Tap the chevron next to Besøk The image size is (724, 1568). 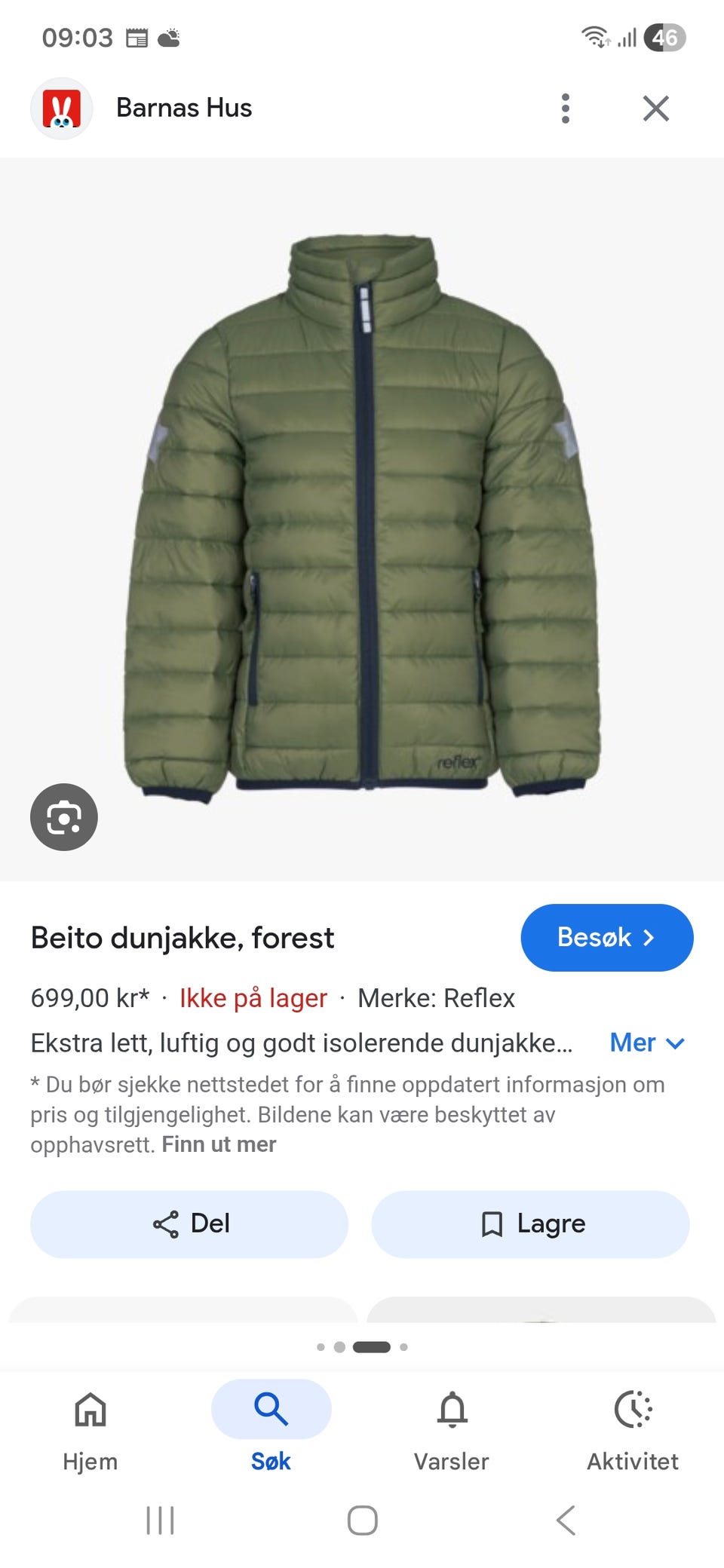click(x=650, y=937)
